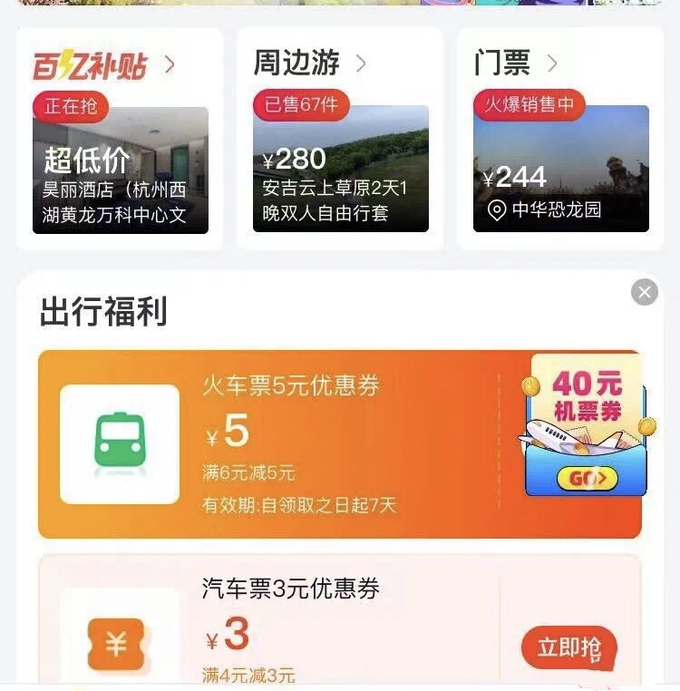Open the 安吉云上草原 ¥280 package
680x691 pixels.
coord(340,170)
